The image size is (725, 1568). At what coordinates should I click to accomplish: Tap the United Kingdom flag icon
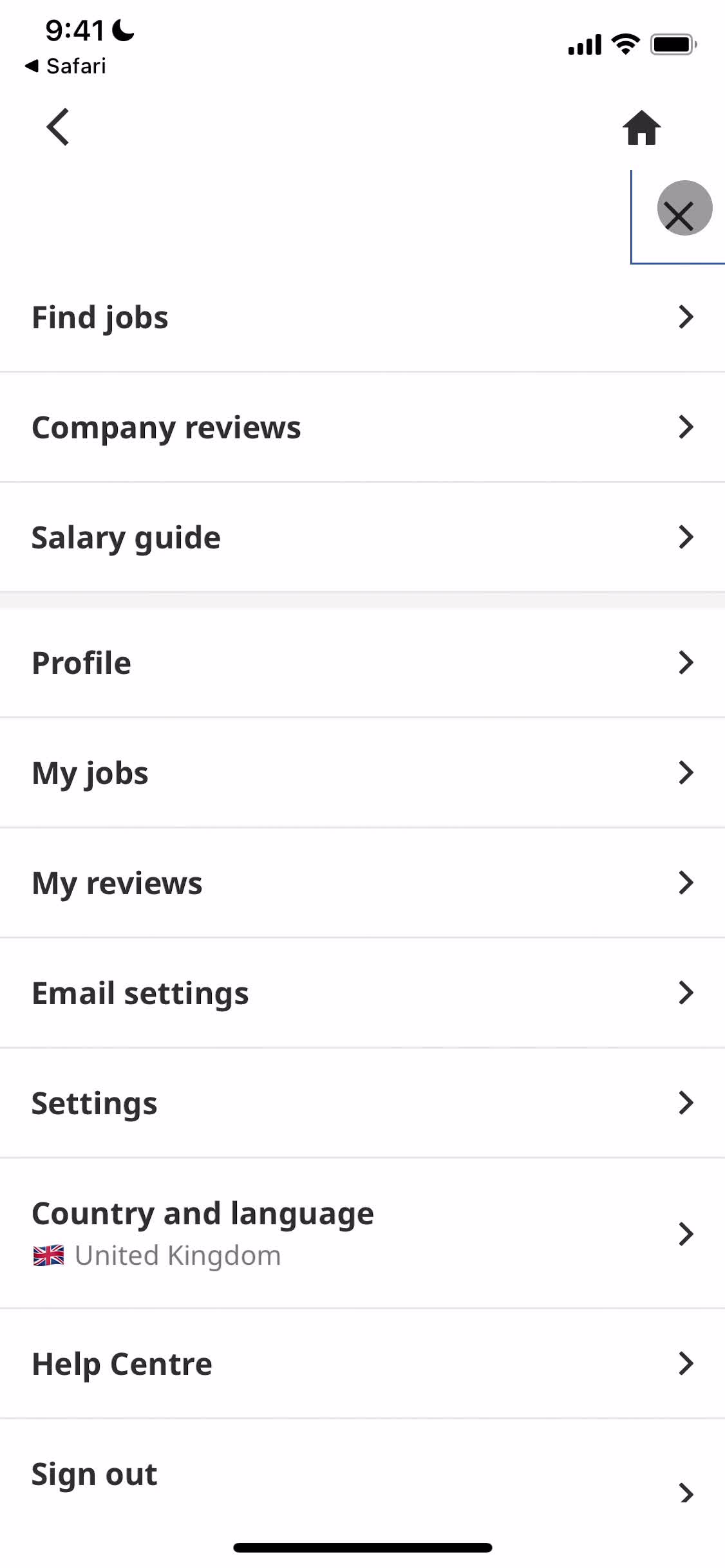tap(47, 1254)
